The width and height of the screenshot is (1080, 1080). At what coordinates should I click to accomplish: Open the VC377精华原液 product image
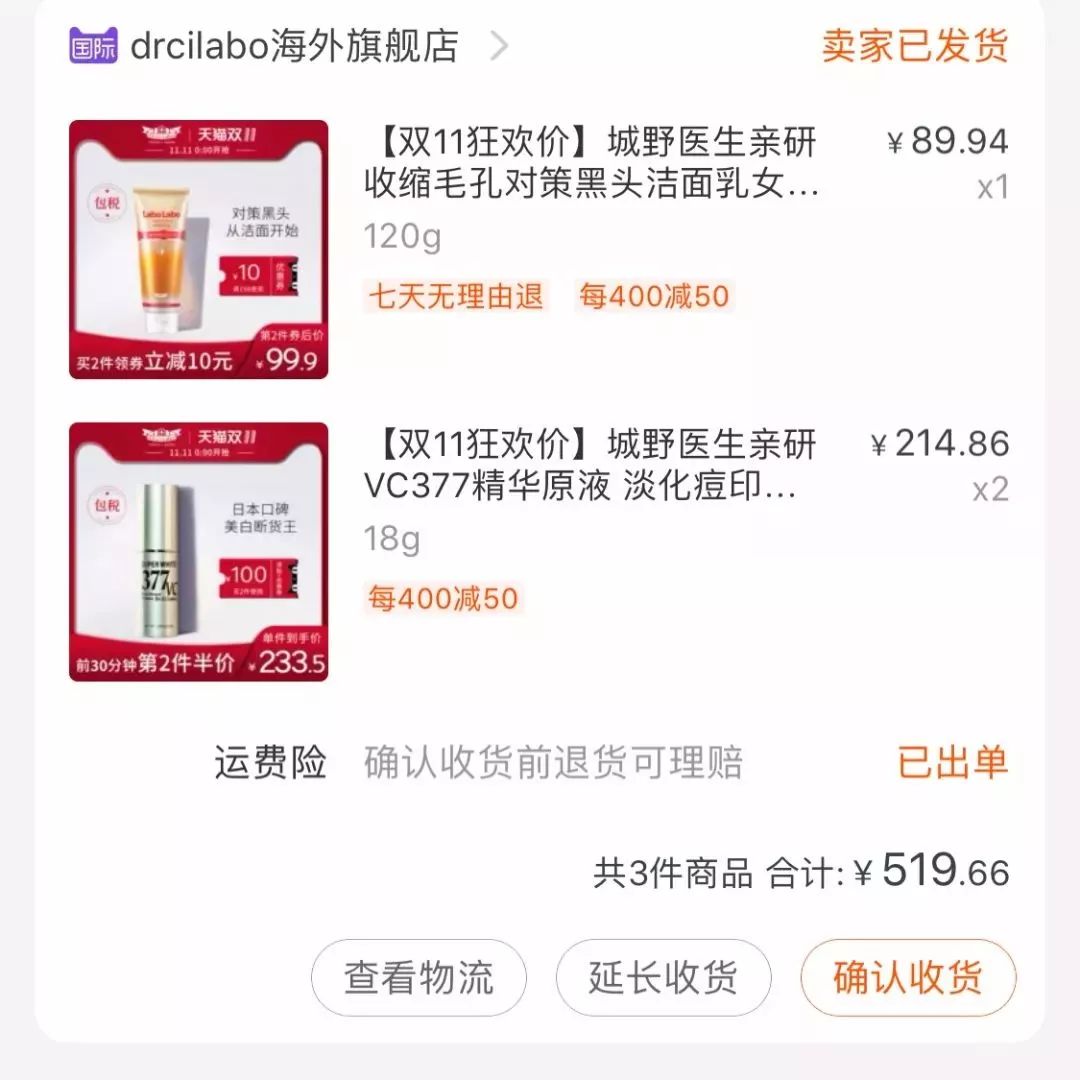[x=198, y=551]
